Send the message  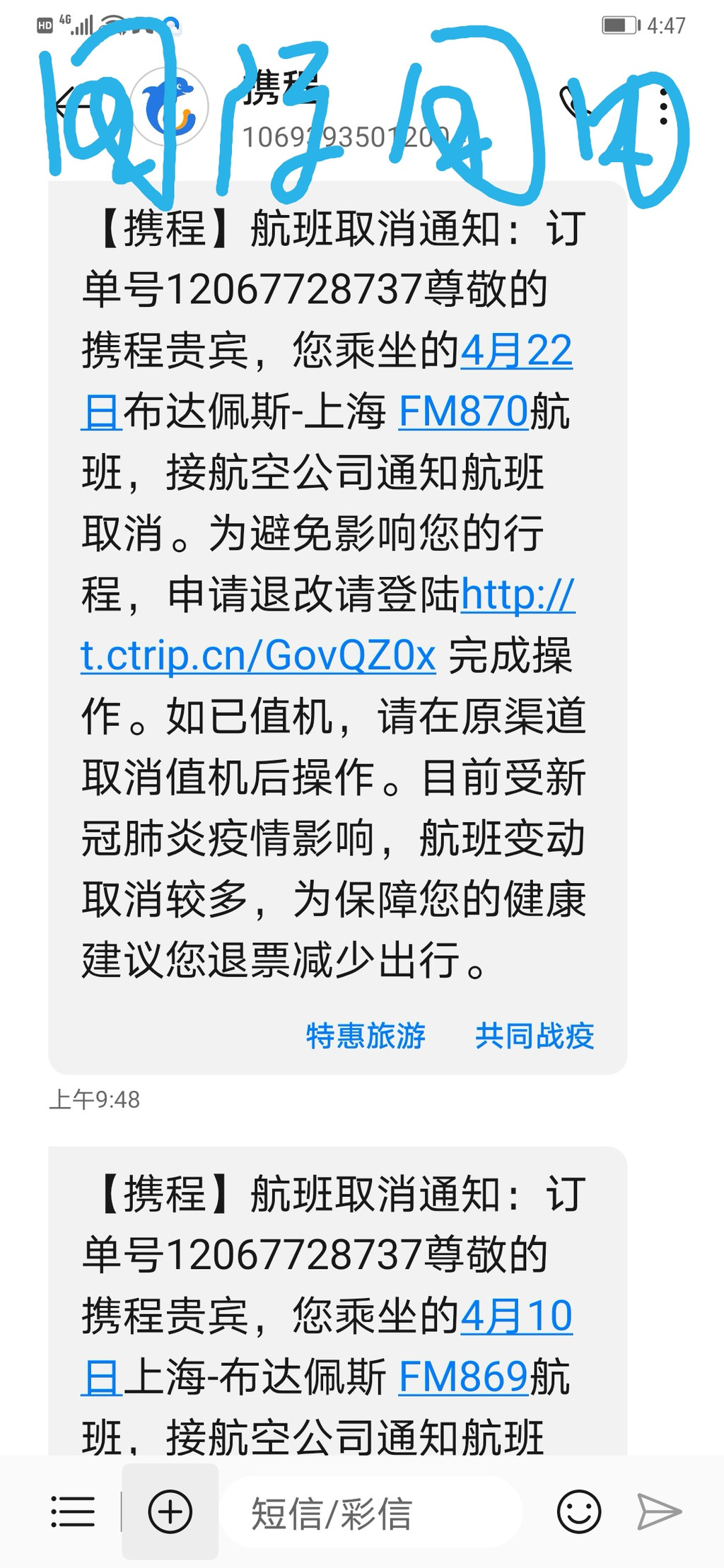coord(659,1511)
